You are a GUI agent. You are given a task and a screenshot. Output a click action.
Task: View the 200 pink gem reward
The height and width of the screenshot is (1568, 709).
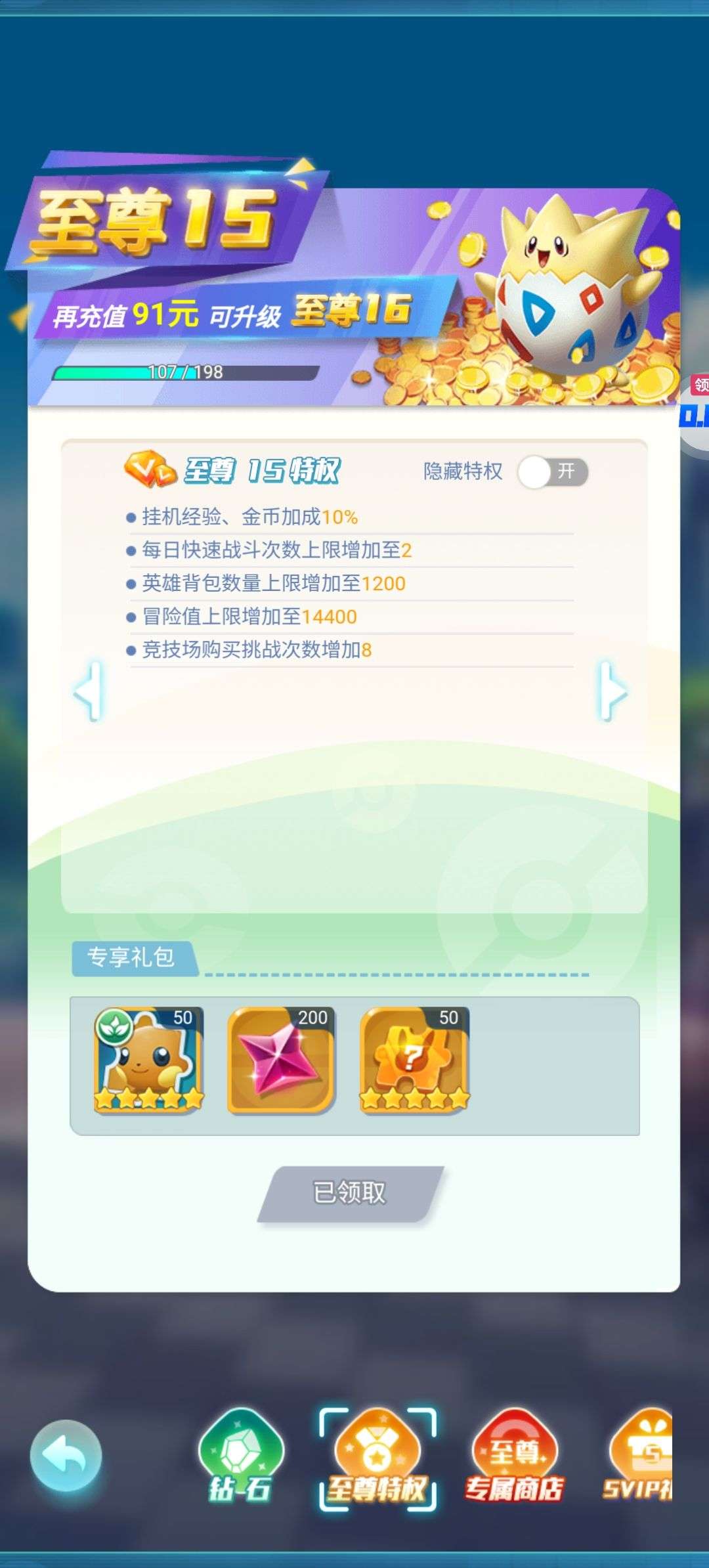281,1058
